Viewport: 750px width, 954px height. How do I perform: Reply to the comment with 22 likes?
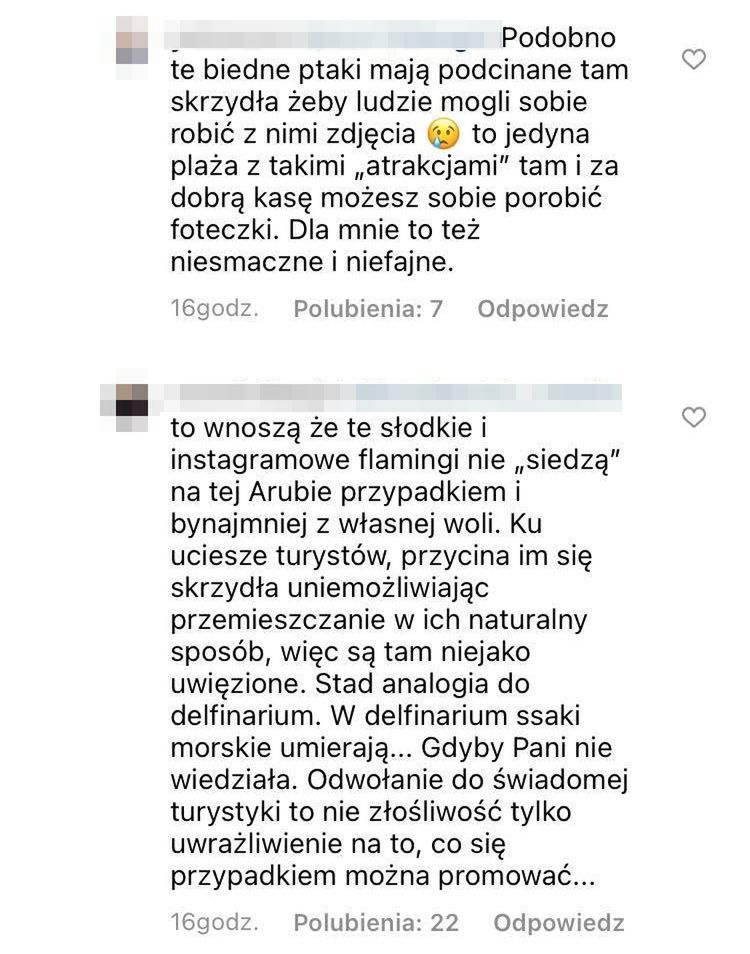tap(559, 921)
